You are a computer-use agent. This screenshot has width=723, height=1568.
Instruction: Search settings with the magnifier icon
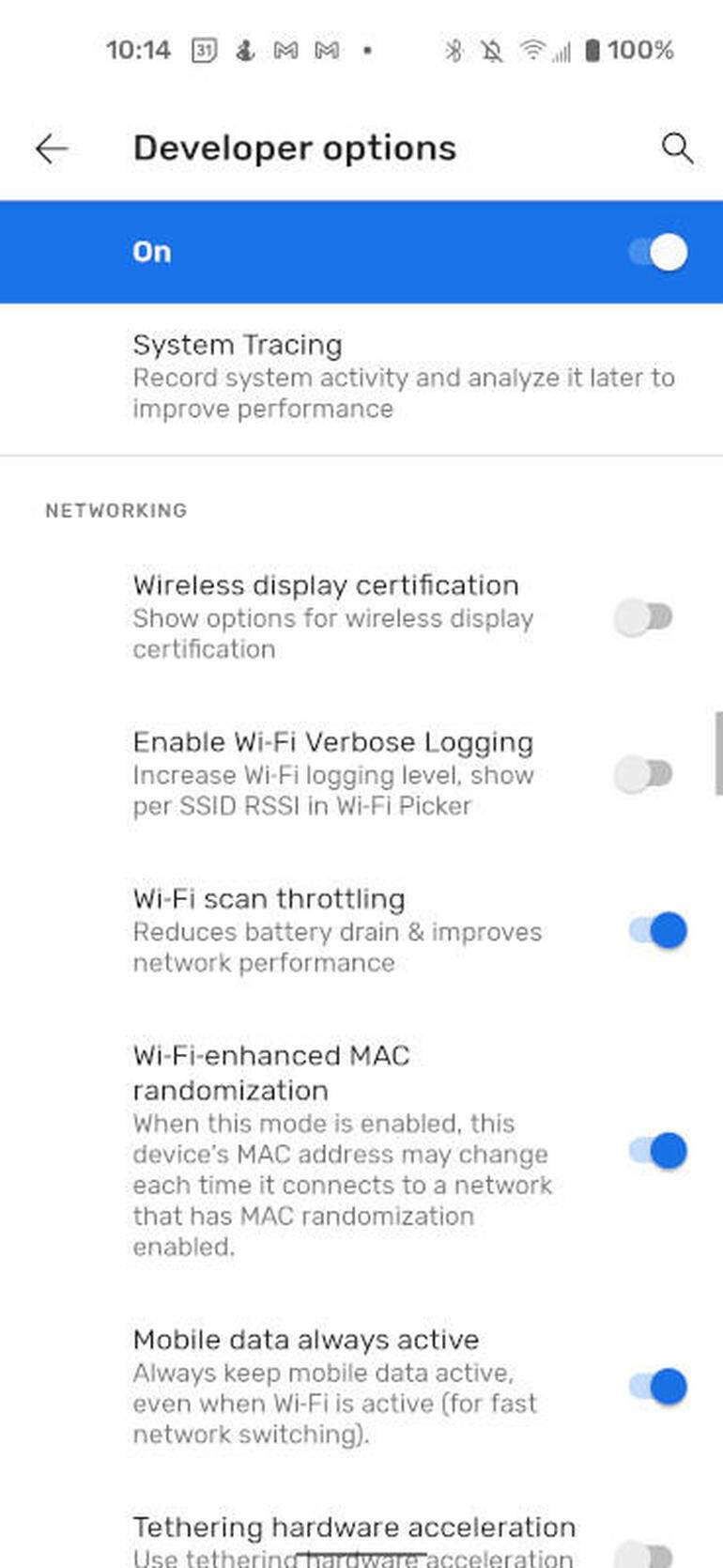coord(677,148)
